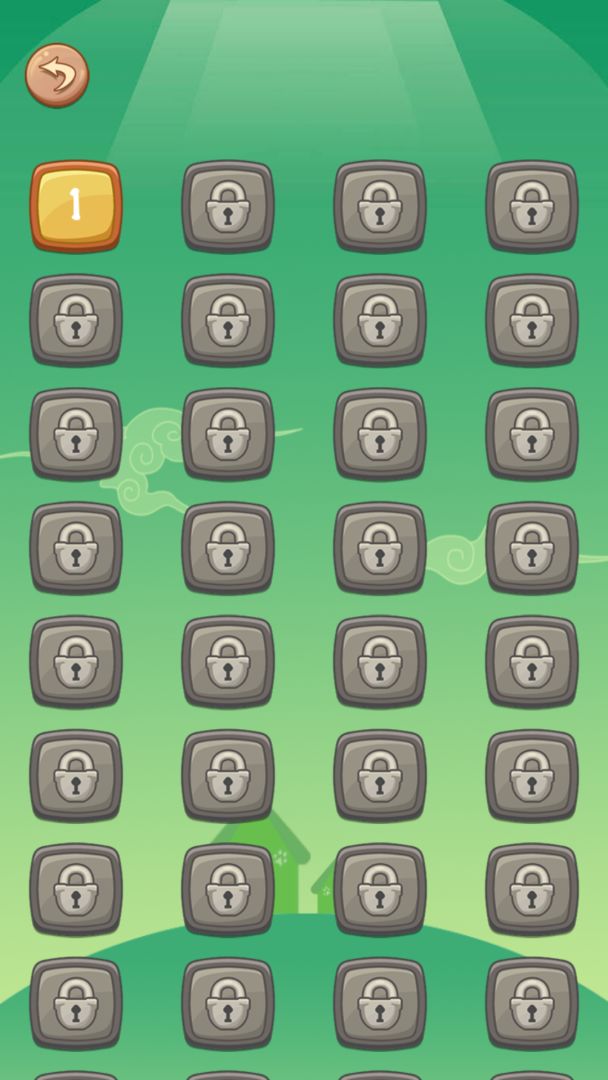Go back with the round arrow button
This screenshot has width=608, height=1080.
click(57, 75)
